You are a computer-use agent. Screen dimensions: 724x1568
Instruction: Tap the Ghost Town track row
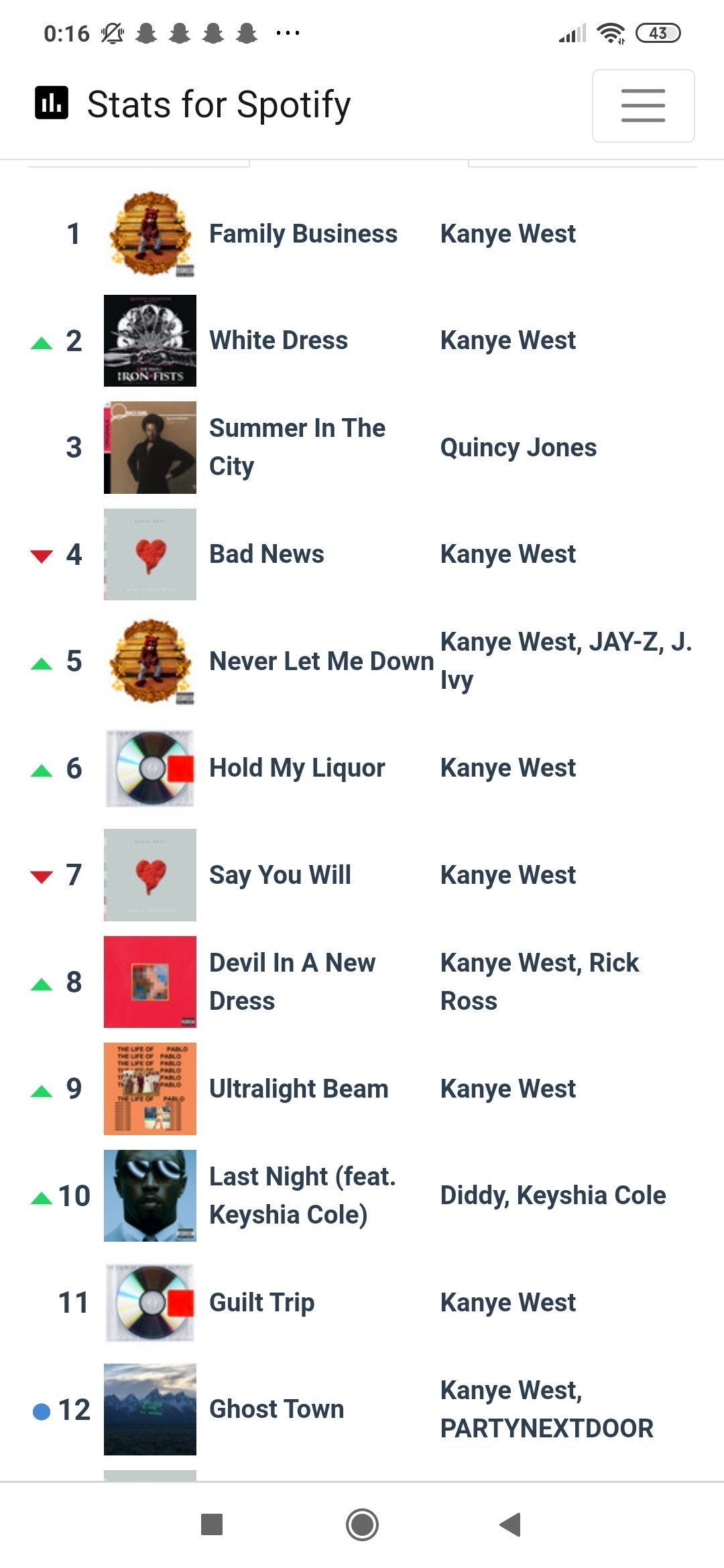(276, 1409)
